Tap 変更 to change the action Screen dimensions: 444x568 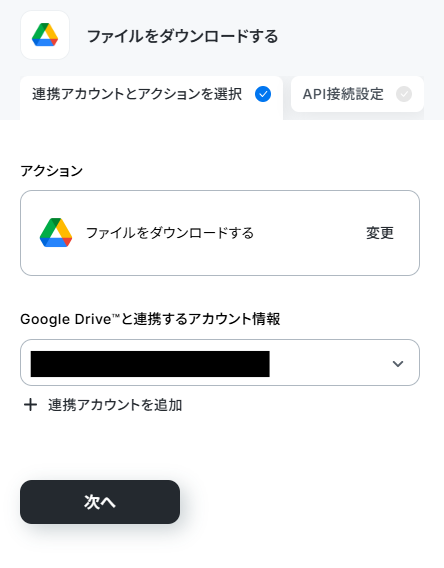pos(380,233)
